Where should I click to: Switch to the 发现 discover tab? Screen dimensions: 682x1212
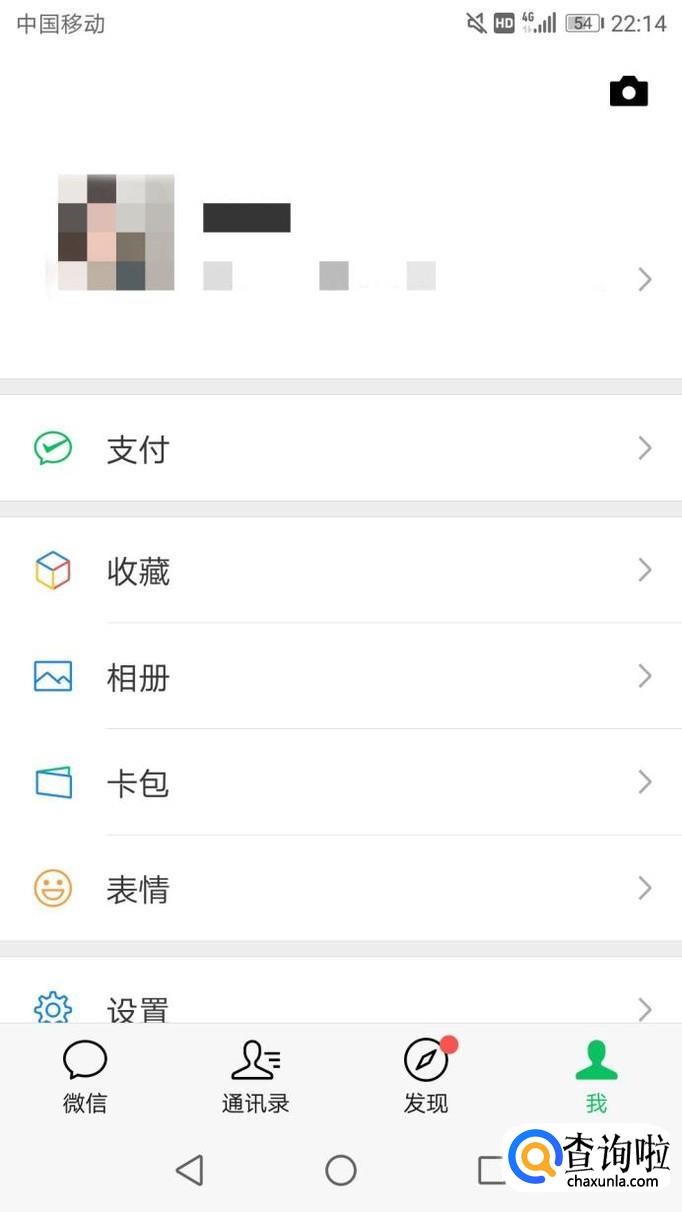[426, 1075]
